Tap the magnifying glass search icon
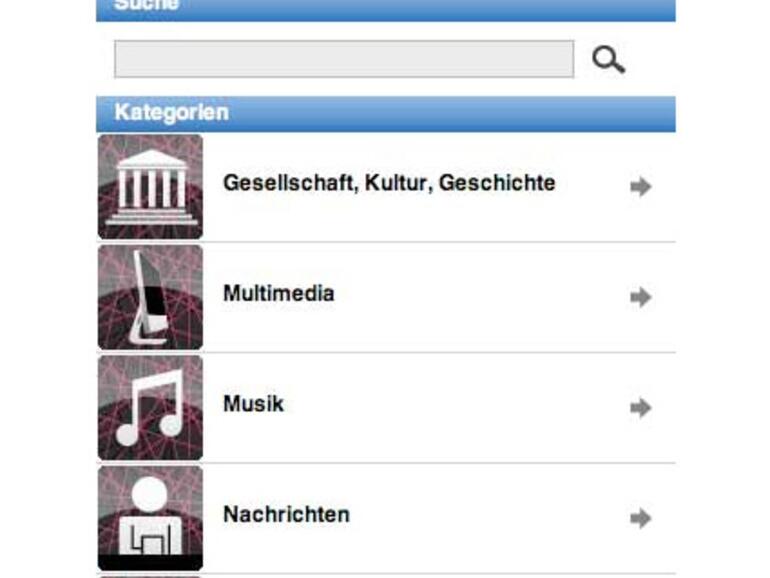This screenshot has width=770, height=578. 608,60
